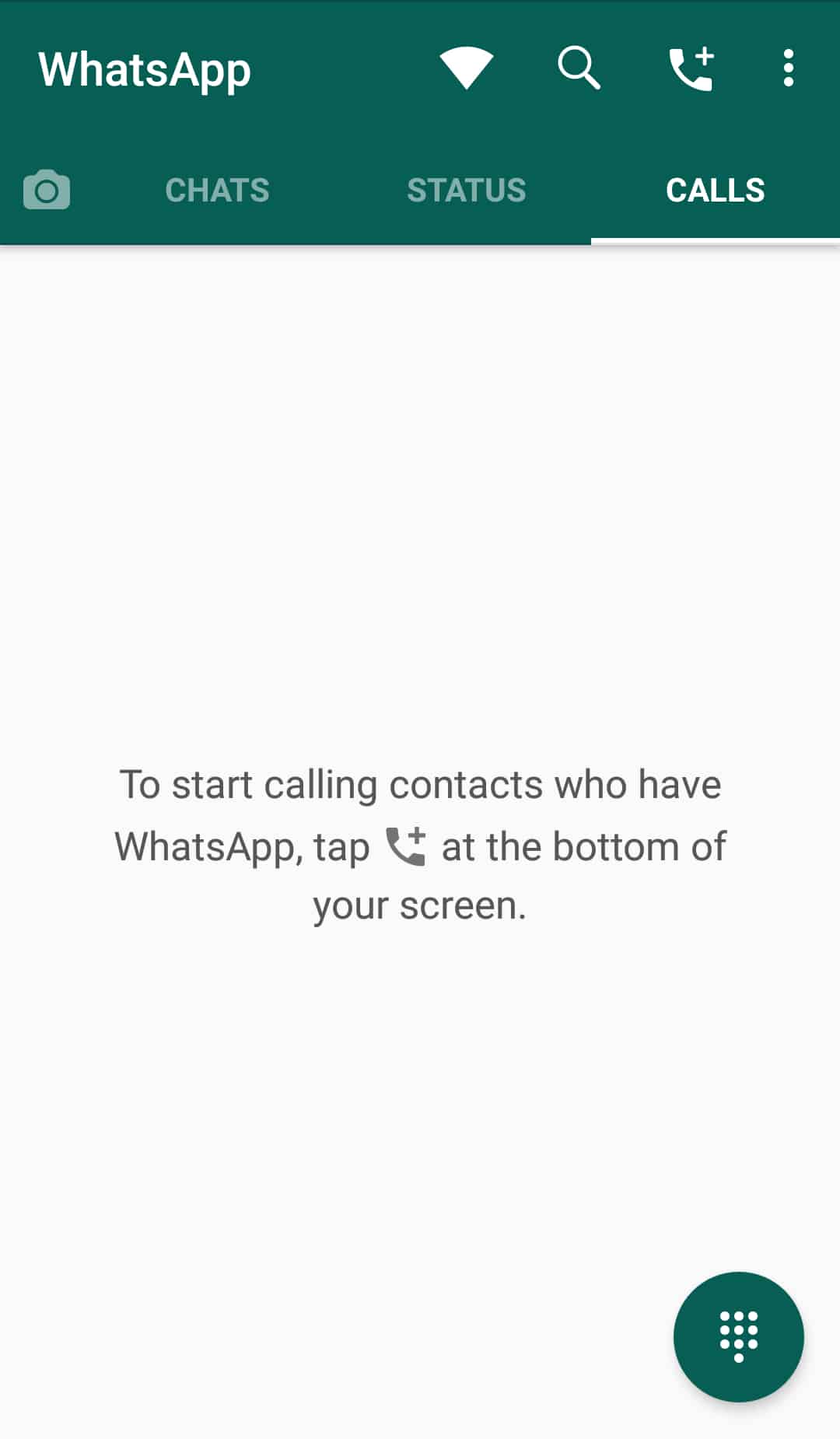Select the Calls tab
Image resolution: width=840 pixels, height=1439 pixels.
(x=715, y=190)
